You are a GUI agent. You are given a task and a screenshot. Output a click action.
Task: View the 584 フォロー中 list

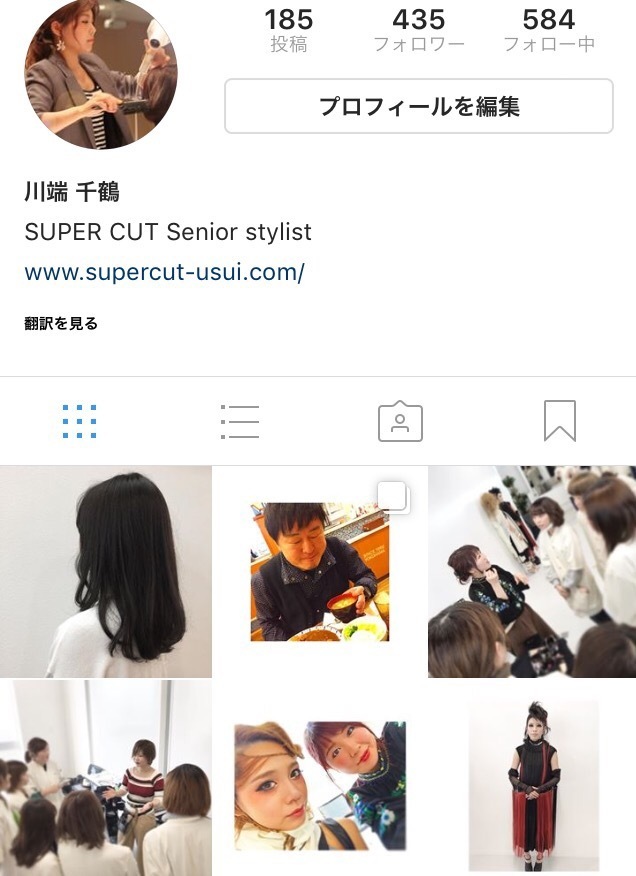coord(548,30)
